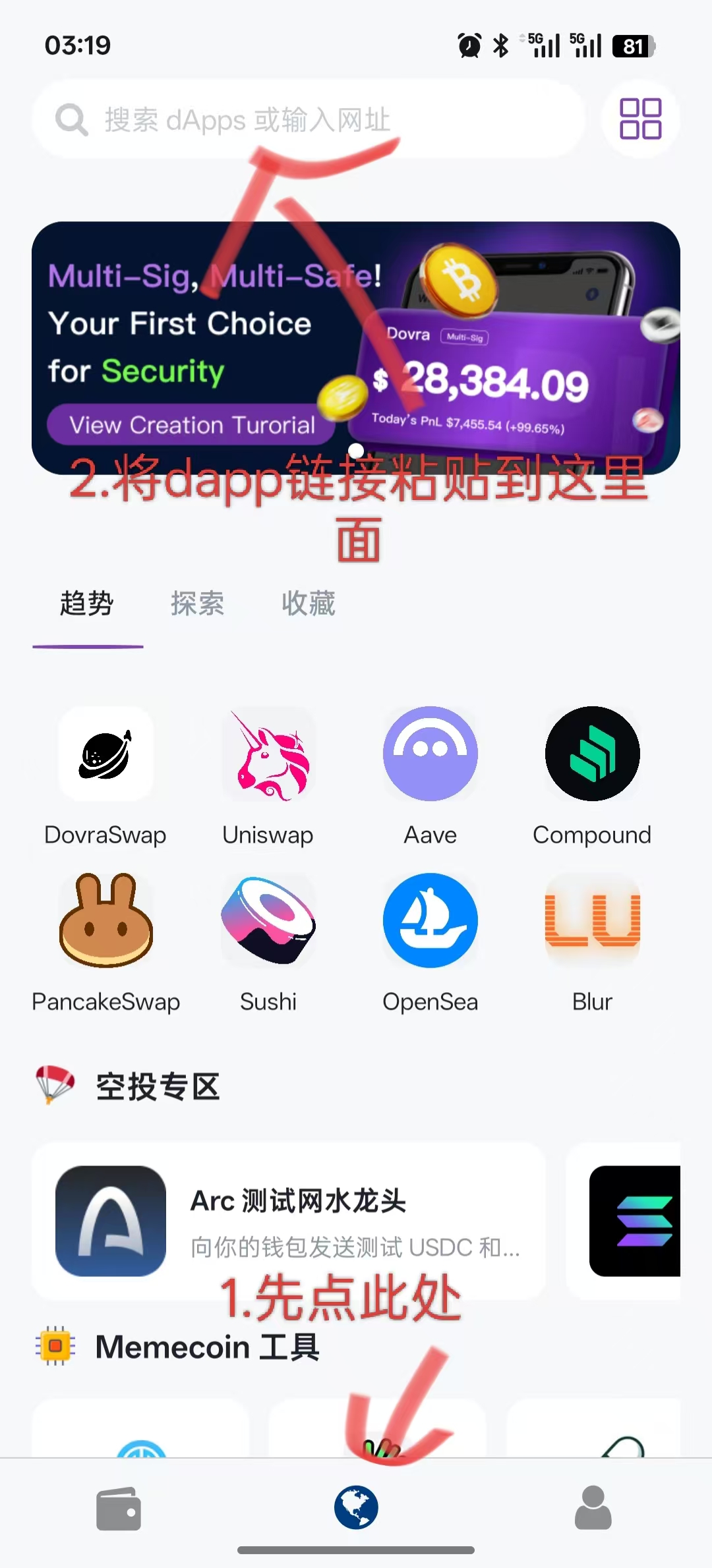Tap View Creation Turorial button
This screenshot has width=712, height=1568.
point(192,425)
